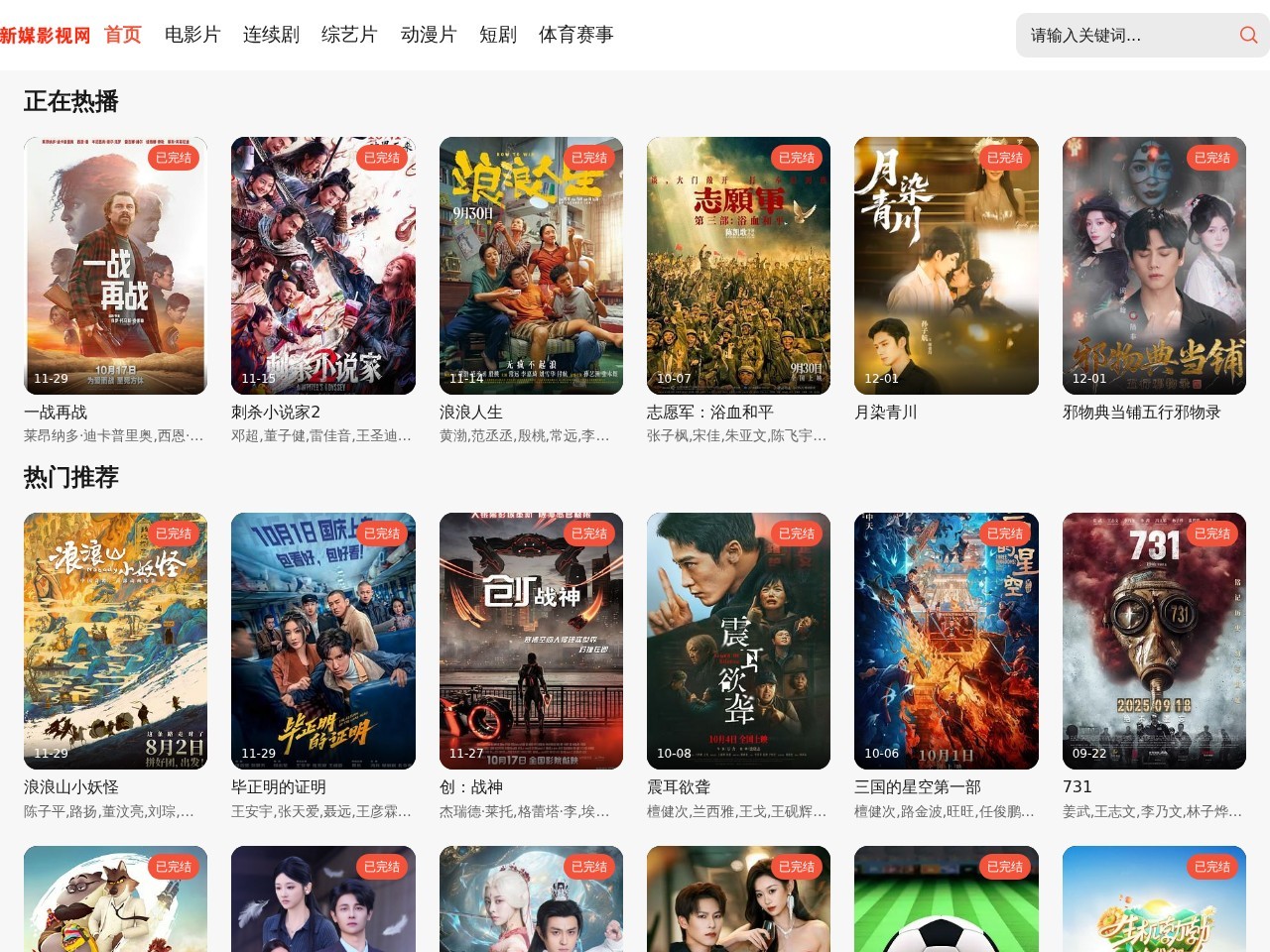Focus the keyword search field

[x=1126, y=36]
